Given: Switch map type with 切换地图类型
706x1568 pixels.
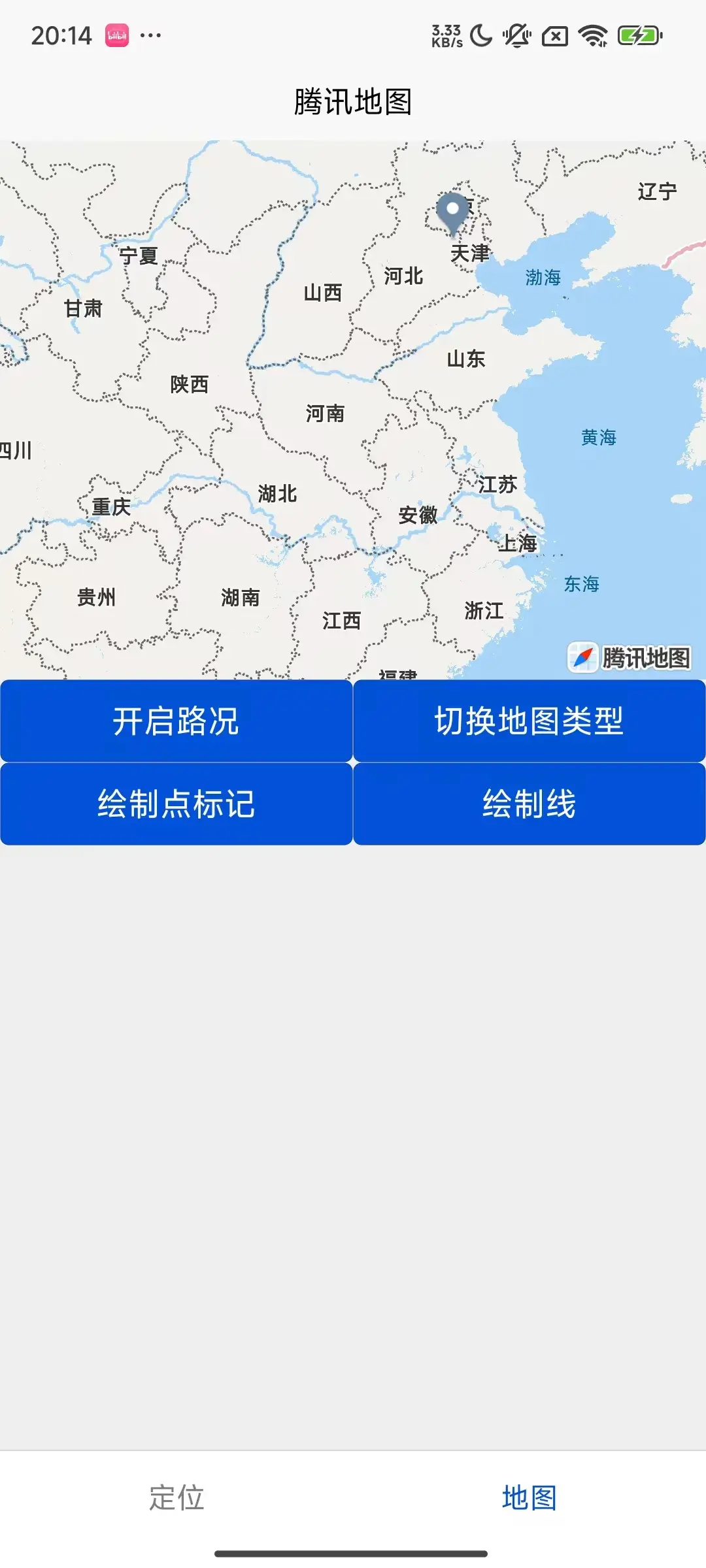Looking at the screenshot, I should 529,721.
